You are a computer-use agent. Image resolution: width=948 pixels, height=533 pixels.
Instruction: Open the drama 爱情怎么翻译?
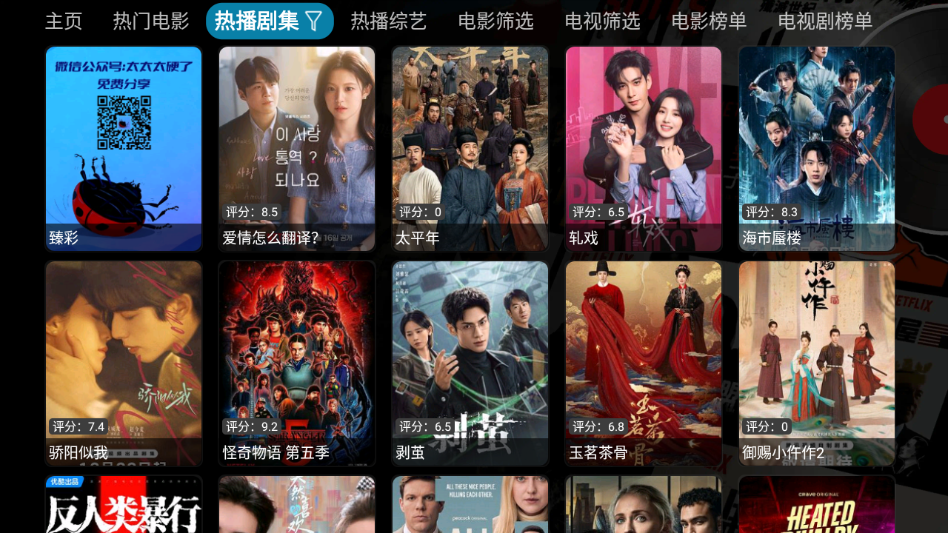297,148
